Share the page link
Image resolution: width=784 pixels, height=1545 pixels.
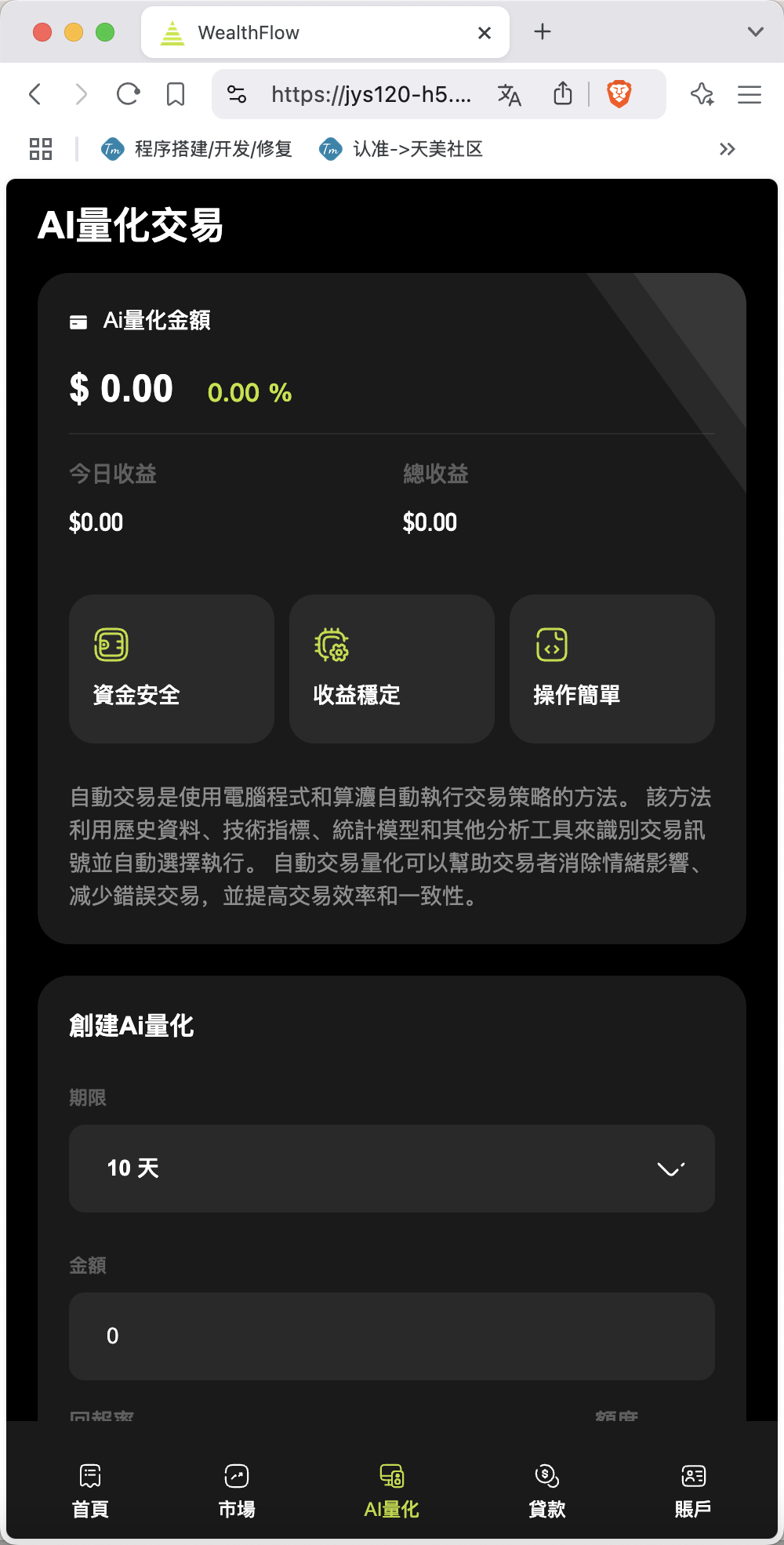563,94
